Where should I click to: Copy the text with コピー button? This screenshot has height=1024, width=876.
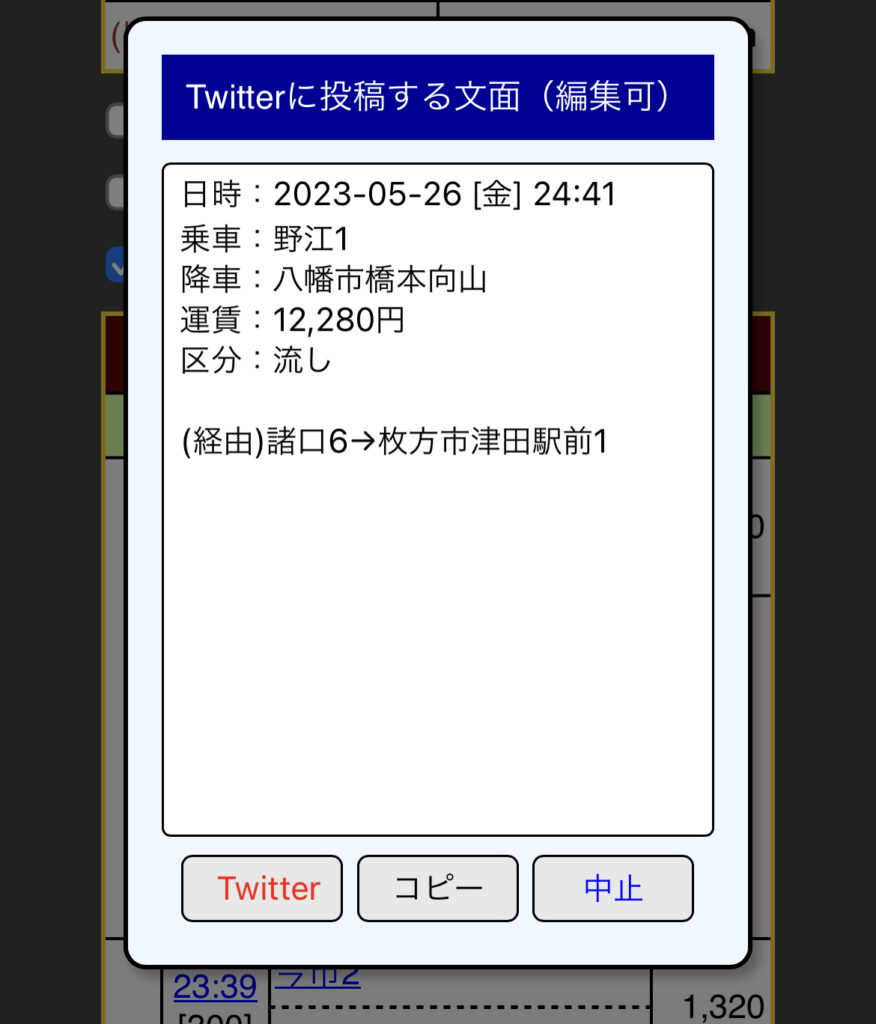(x=438, y=888)
